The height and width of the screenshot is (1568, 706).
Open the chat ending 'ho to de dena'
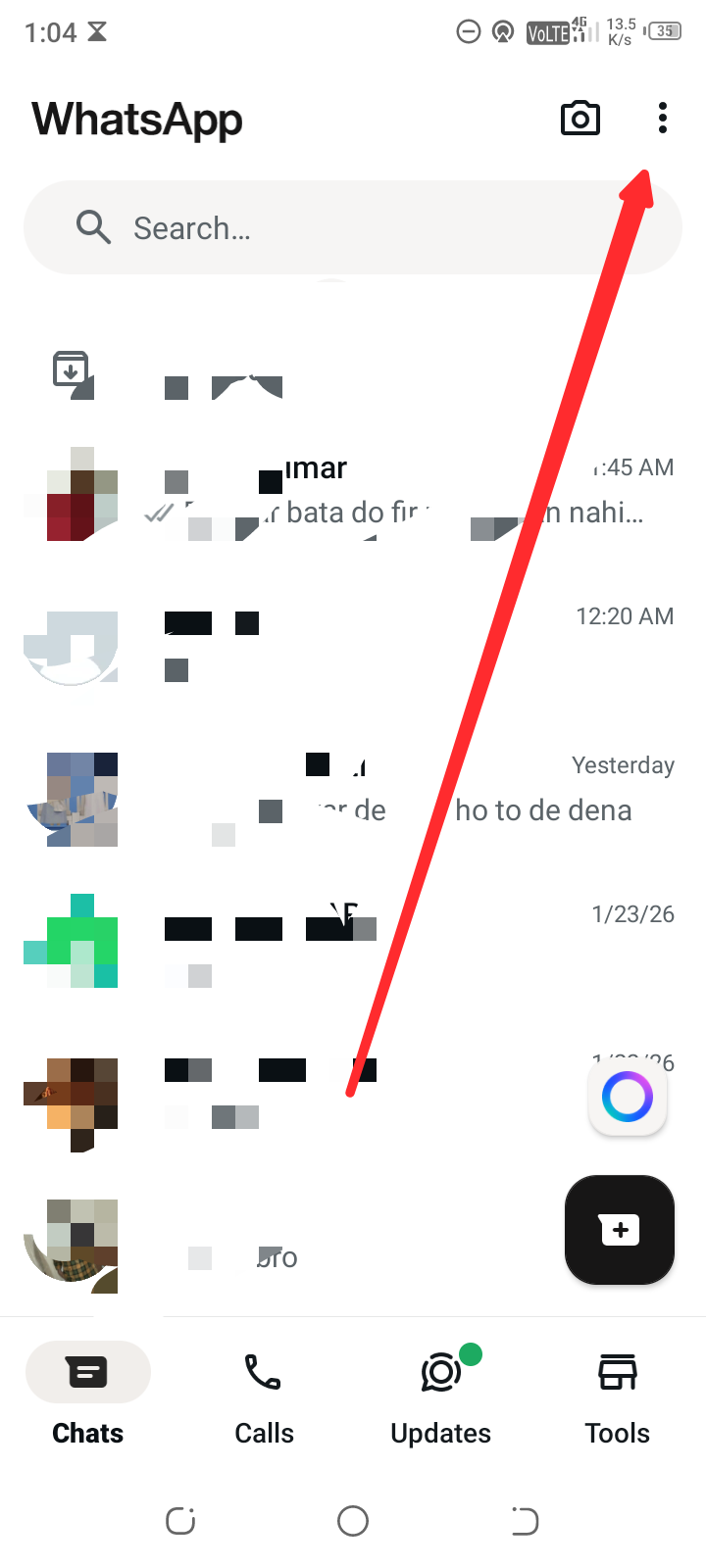tap(392, 789)
